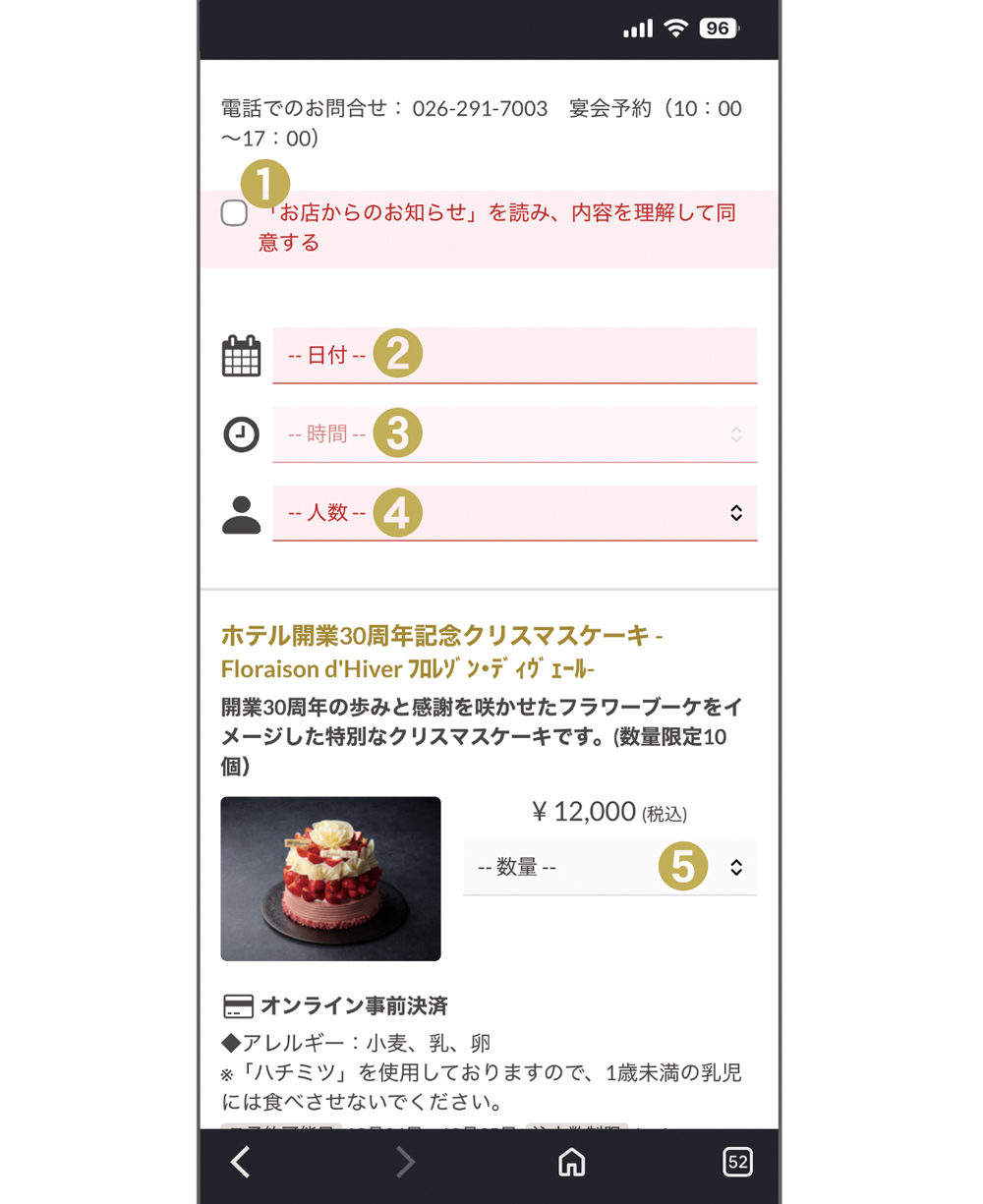The image size is (983, 1204).
Task: Open the browser home button
Action: pos(571,1163)
